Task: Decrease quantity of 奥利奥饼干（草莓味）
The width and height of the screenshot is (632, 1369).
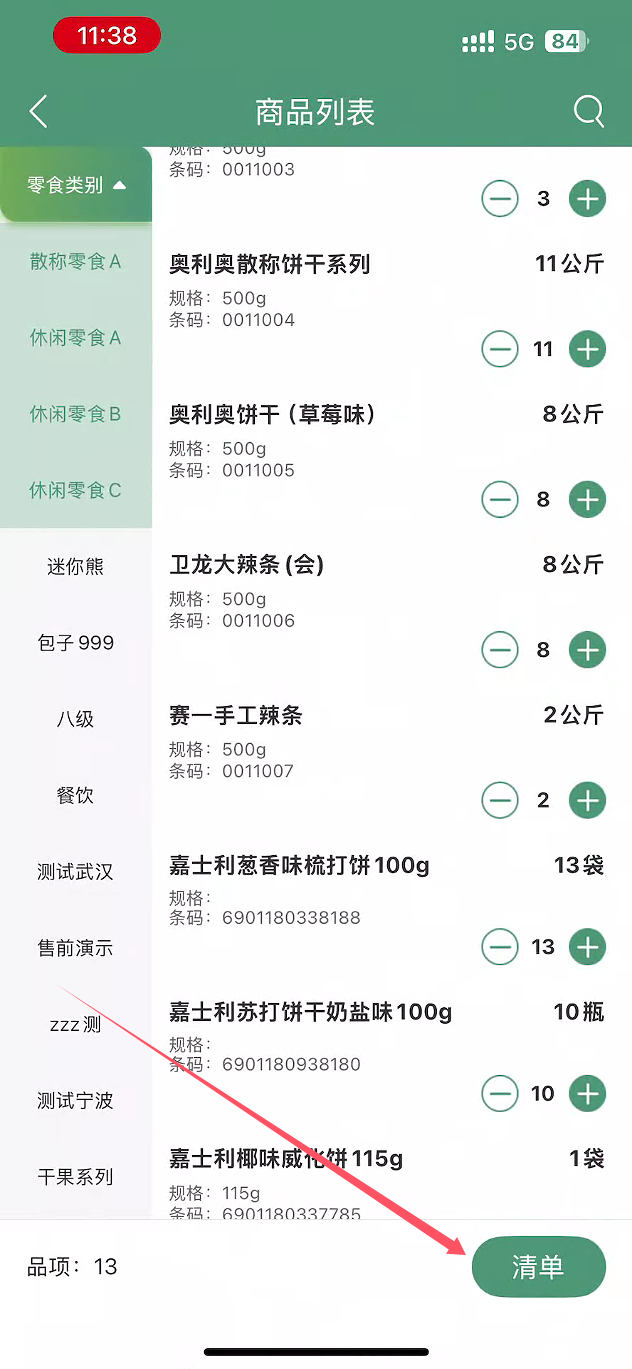Action: tap(500, 499)
